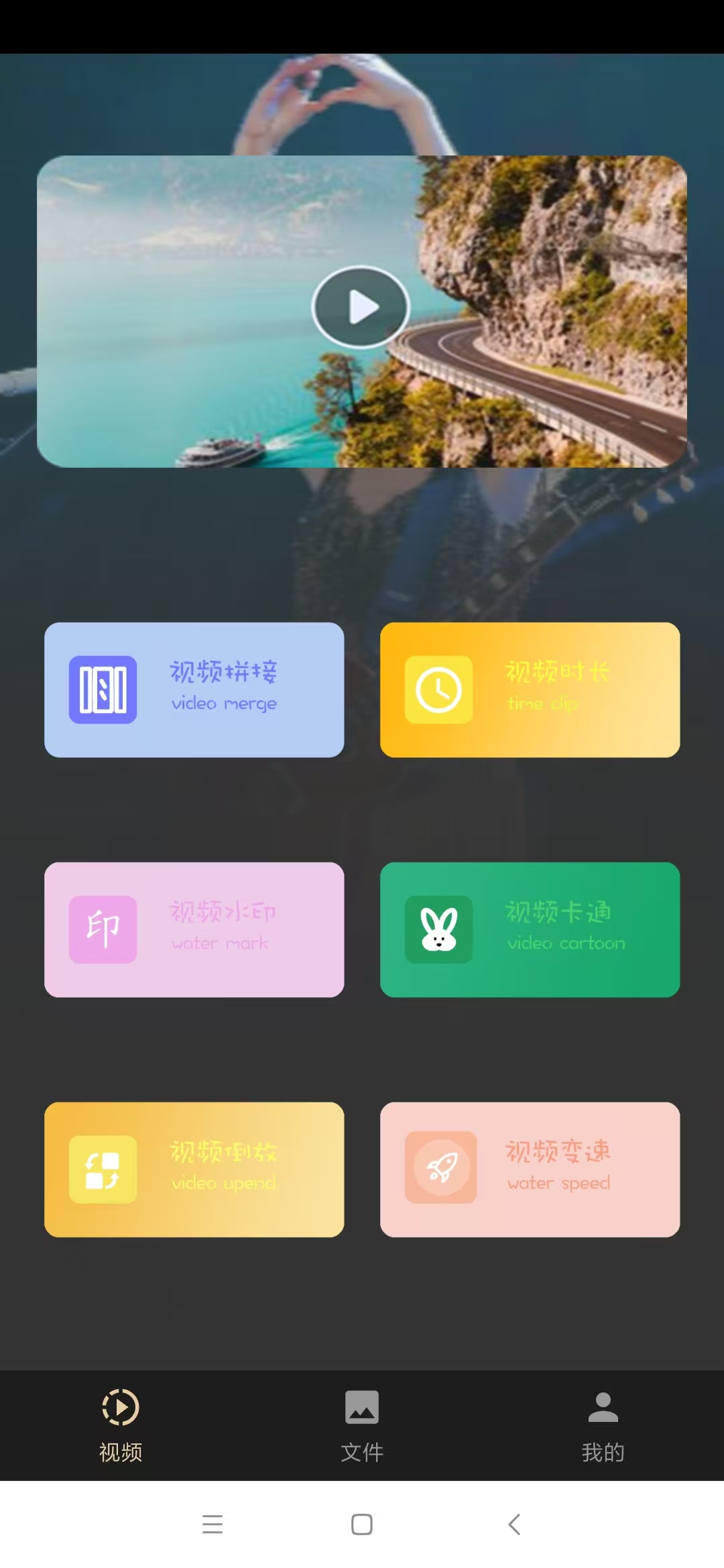Choose the 视频倒放 video upend card
Image resolution: width=724 pixels, height=1568 pixels.
(x=194, y=1169)
